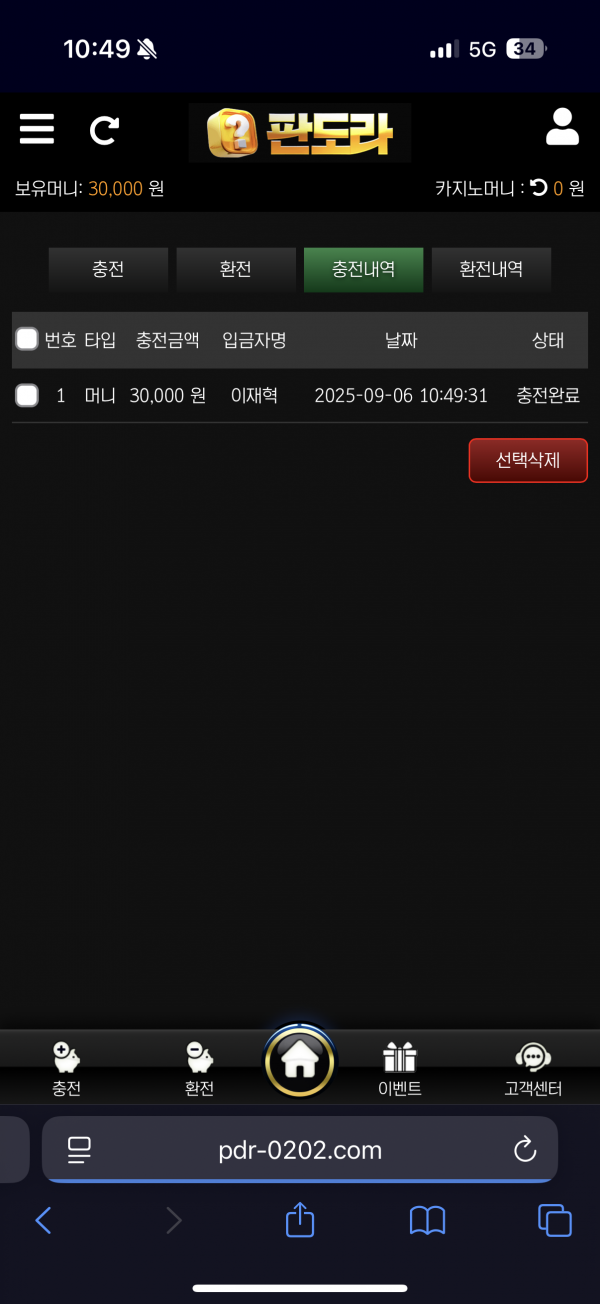Tap the 선택삭제 button
This screenshot has width=600, height=1304.
pos(528,460)
